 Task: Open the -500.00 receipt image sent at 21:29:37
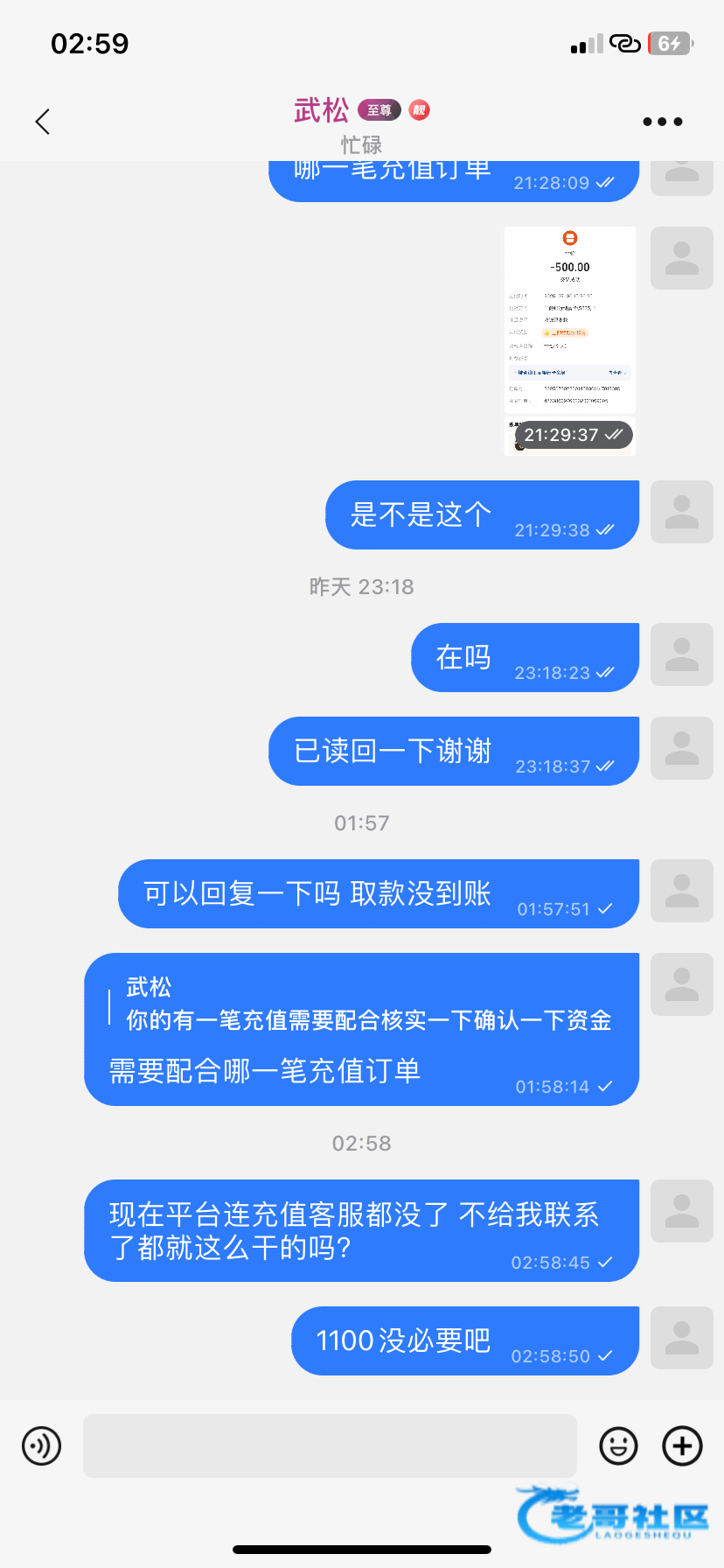click(570, 341)
